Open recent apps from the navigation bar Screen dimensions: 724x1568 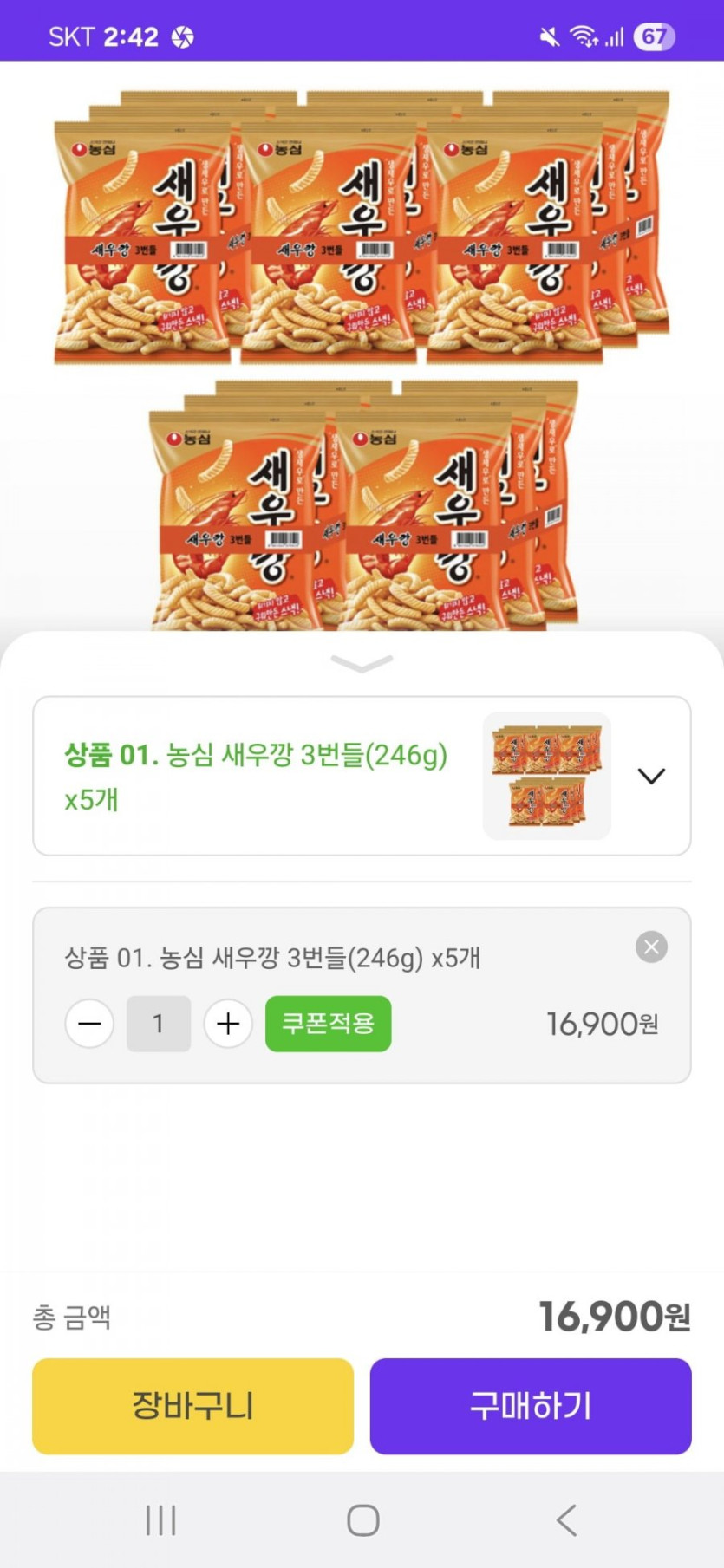(160, 1520)
